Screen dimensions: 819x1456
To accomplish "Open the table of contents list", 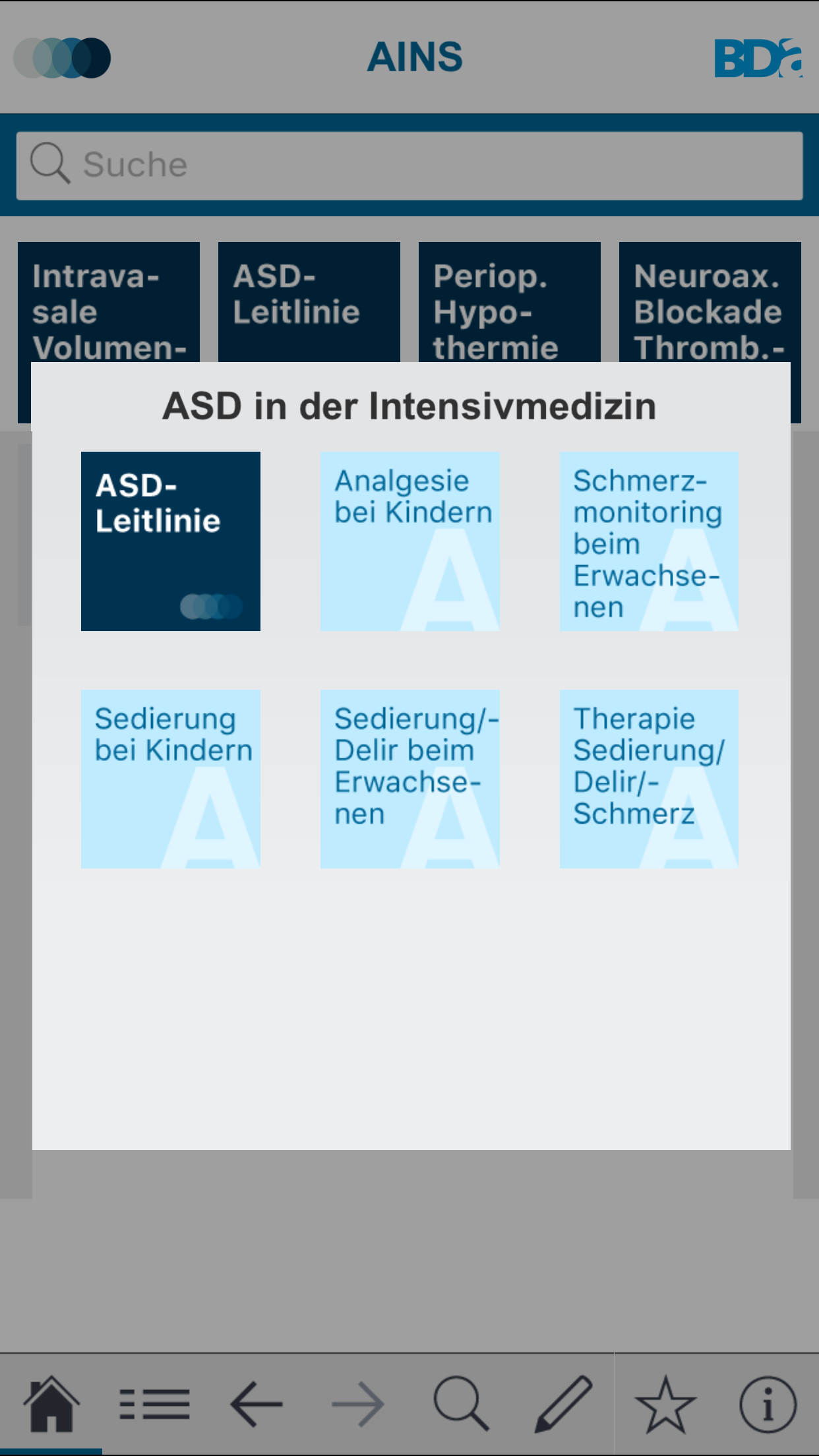I will [154, 1404].
